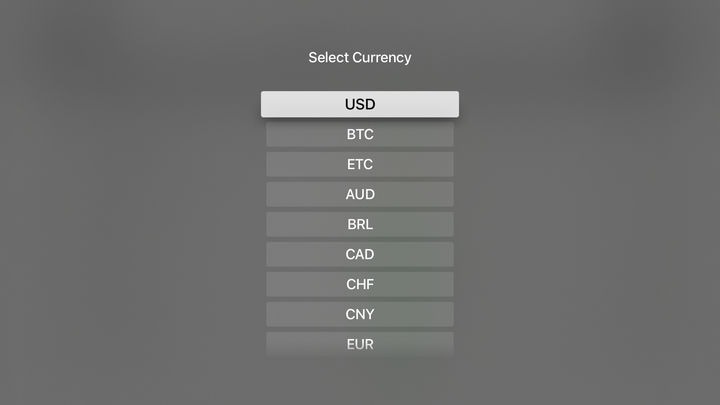Choose BRL as the currency

pyautogui.click(x=360, y=224)
